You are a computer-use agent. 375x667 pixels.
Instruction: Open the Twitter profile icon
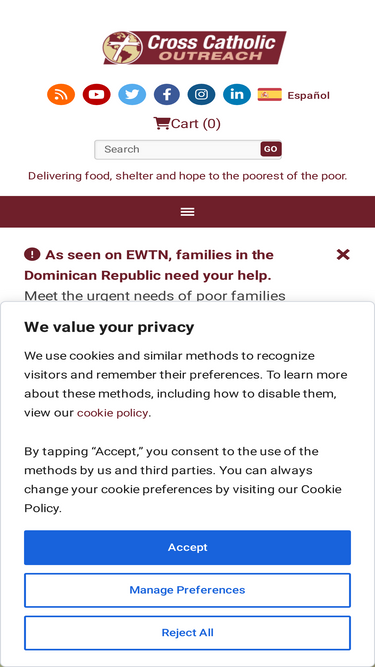click(132, 94)
